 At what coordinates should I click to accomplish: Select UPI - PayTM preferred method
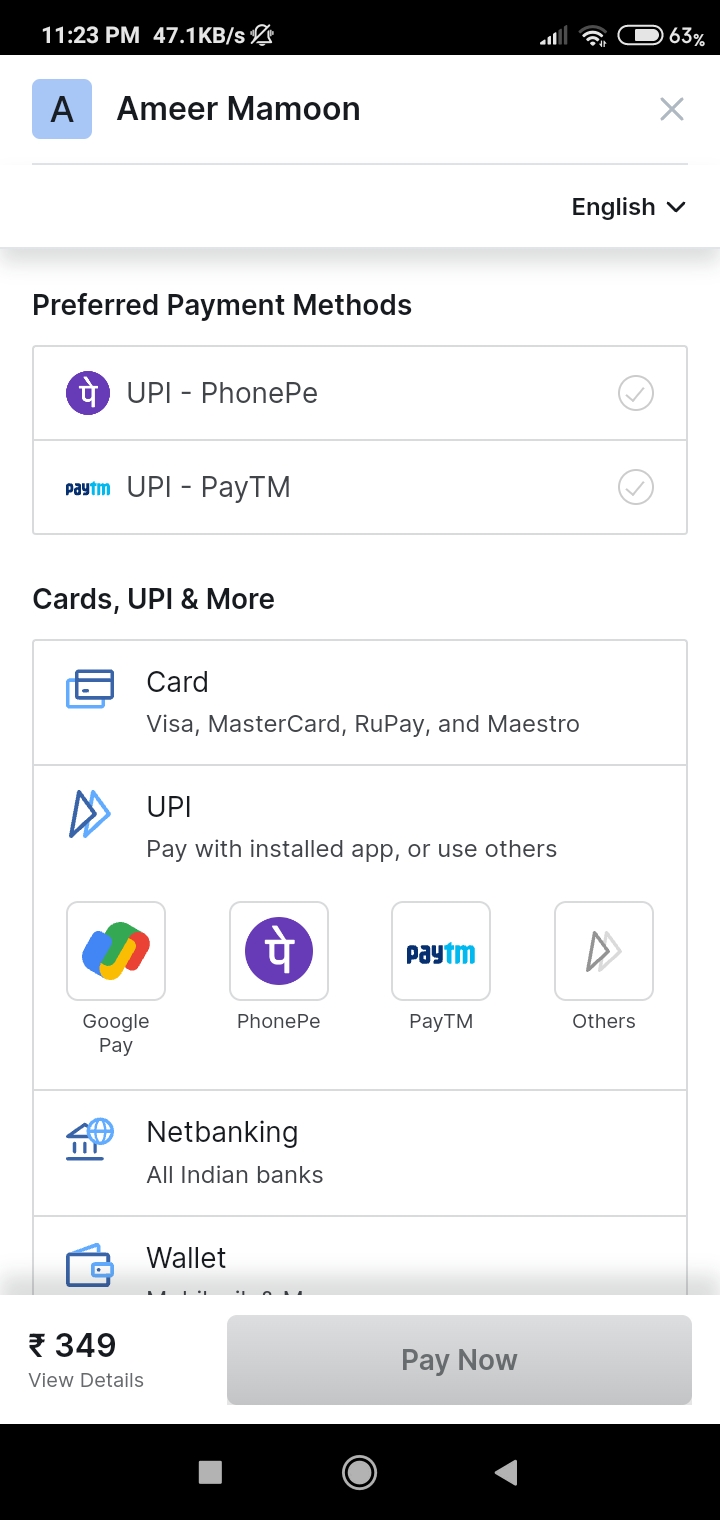[x=359, y=487]
